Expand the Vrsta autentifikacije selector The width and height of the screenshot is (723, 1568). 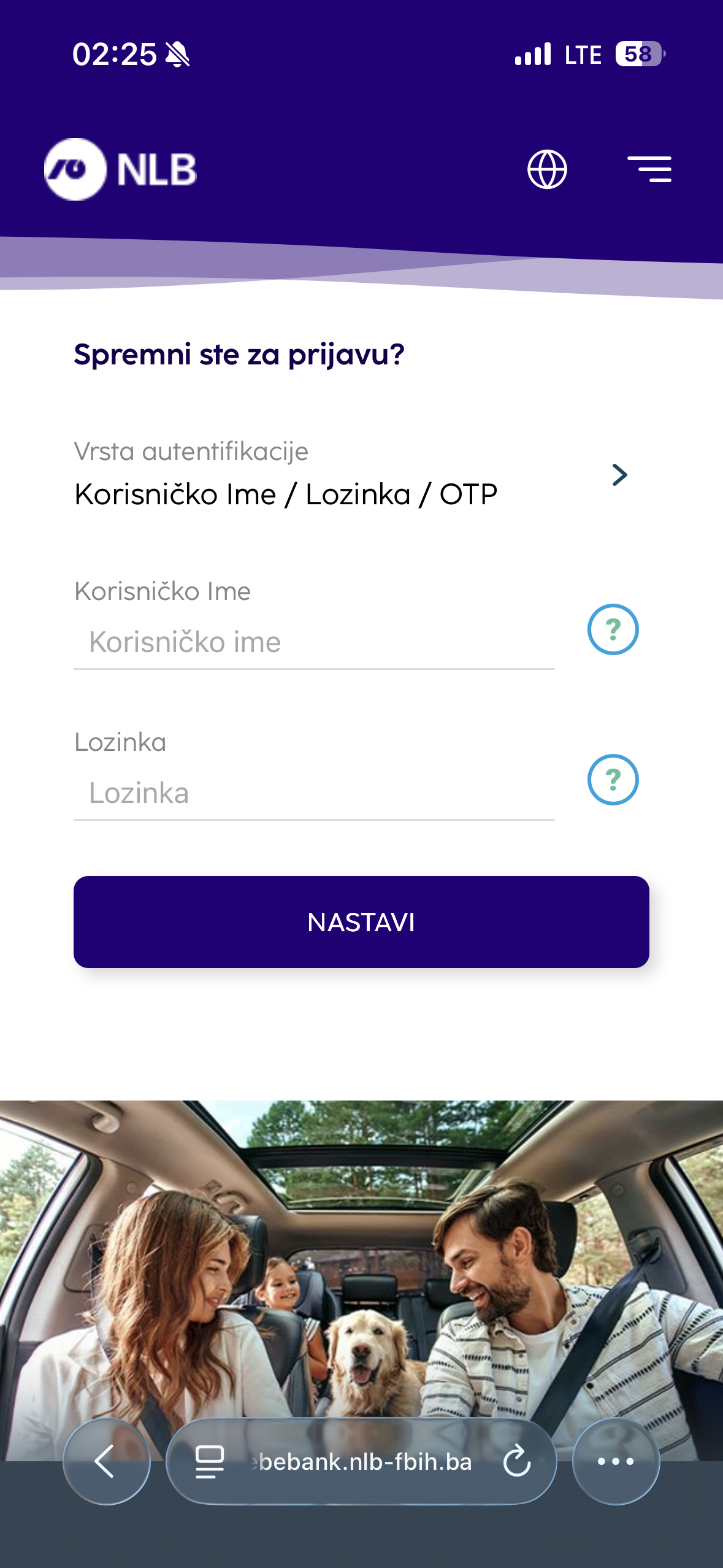pos(619,475)
